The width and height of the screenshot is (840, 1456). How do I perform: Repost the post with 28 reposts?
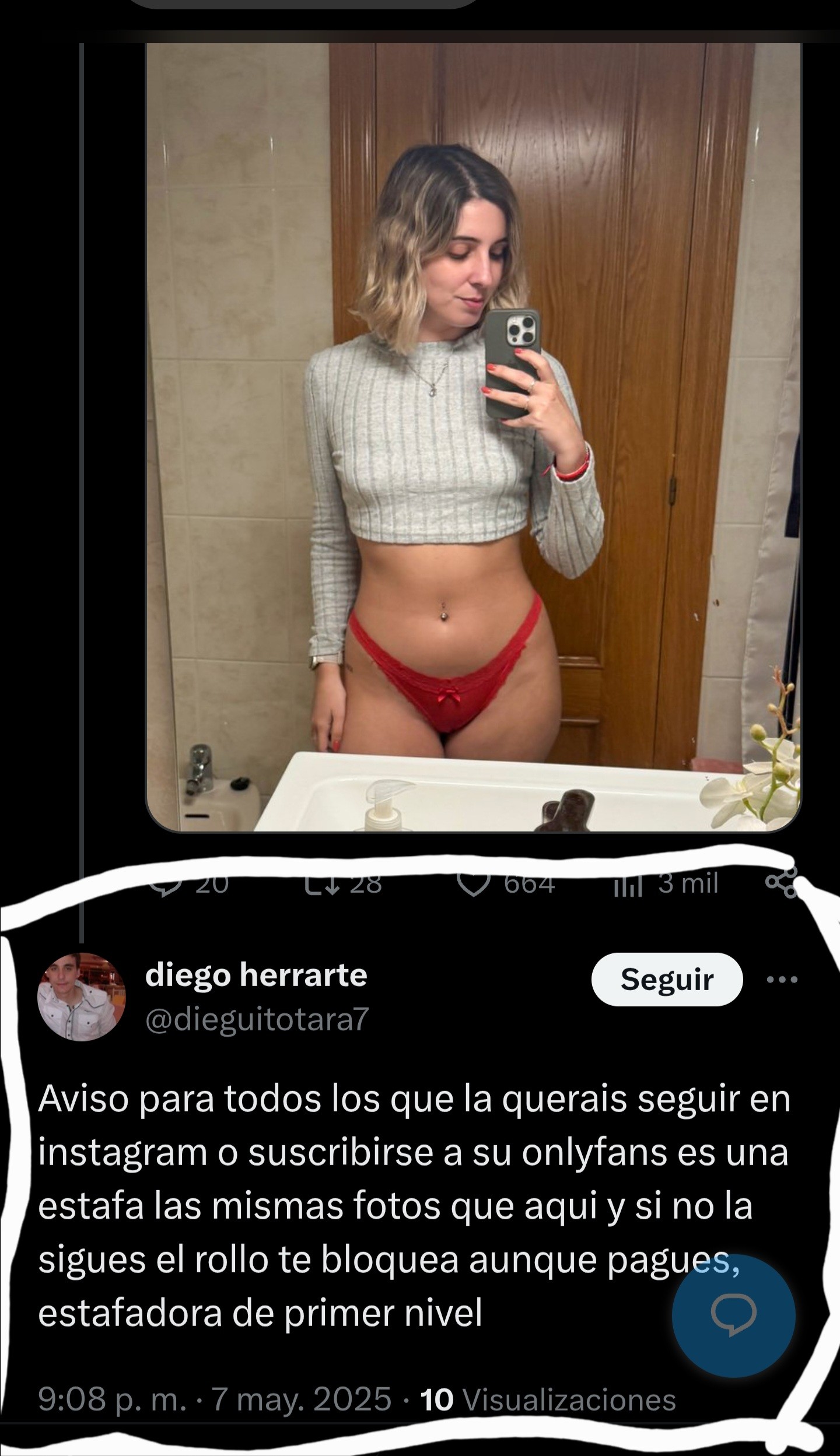coord(344,884)
